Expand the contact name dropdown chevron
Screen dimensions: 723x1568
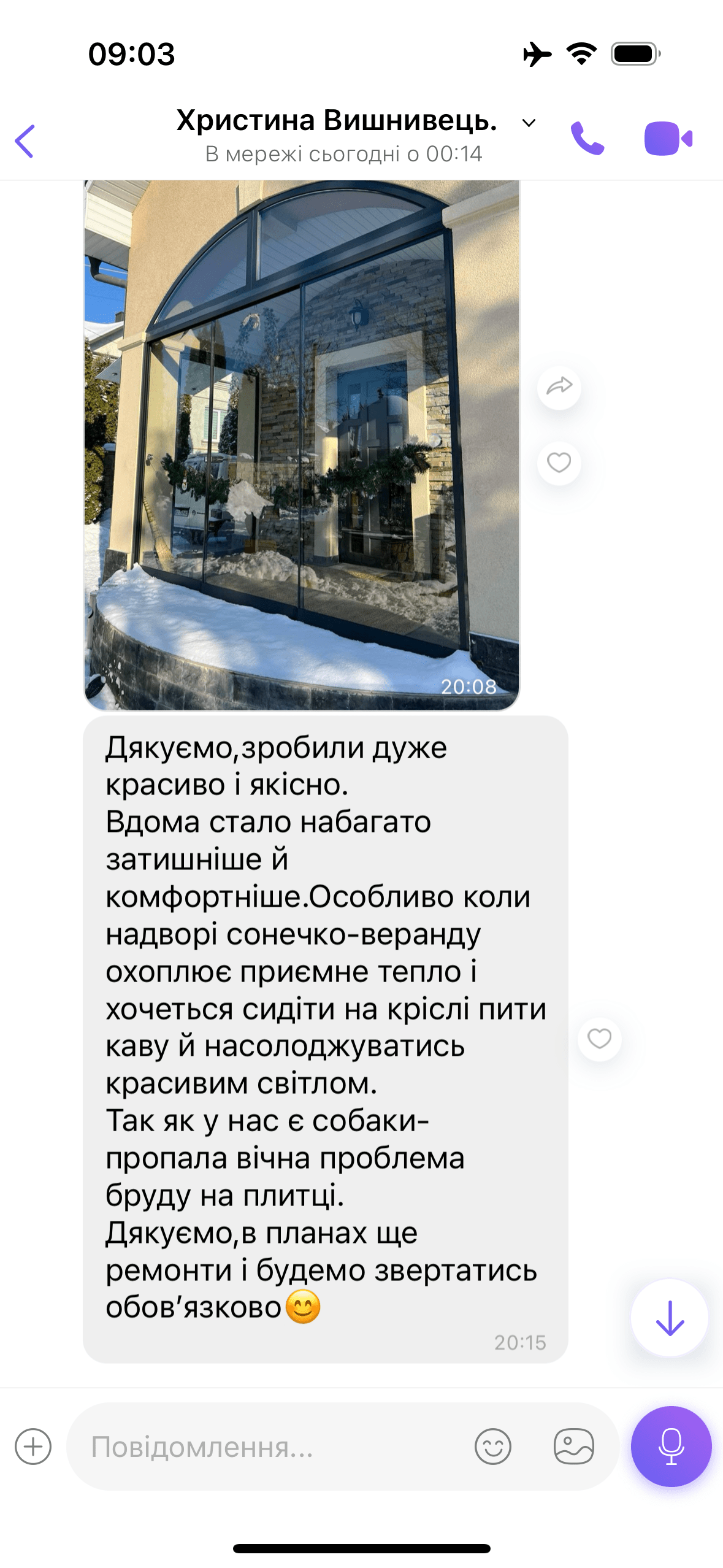pos(529,123)
